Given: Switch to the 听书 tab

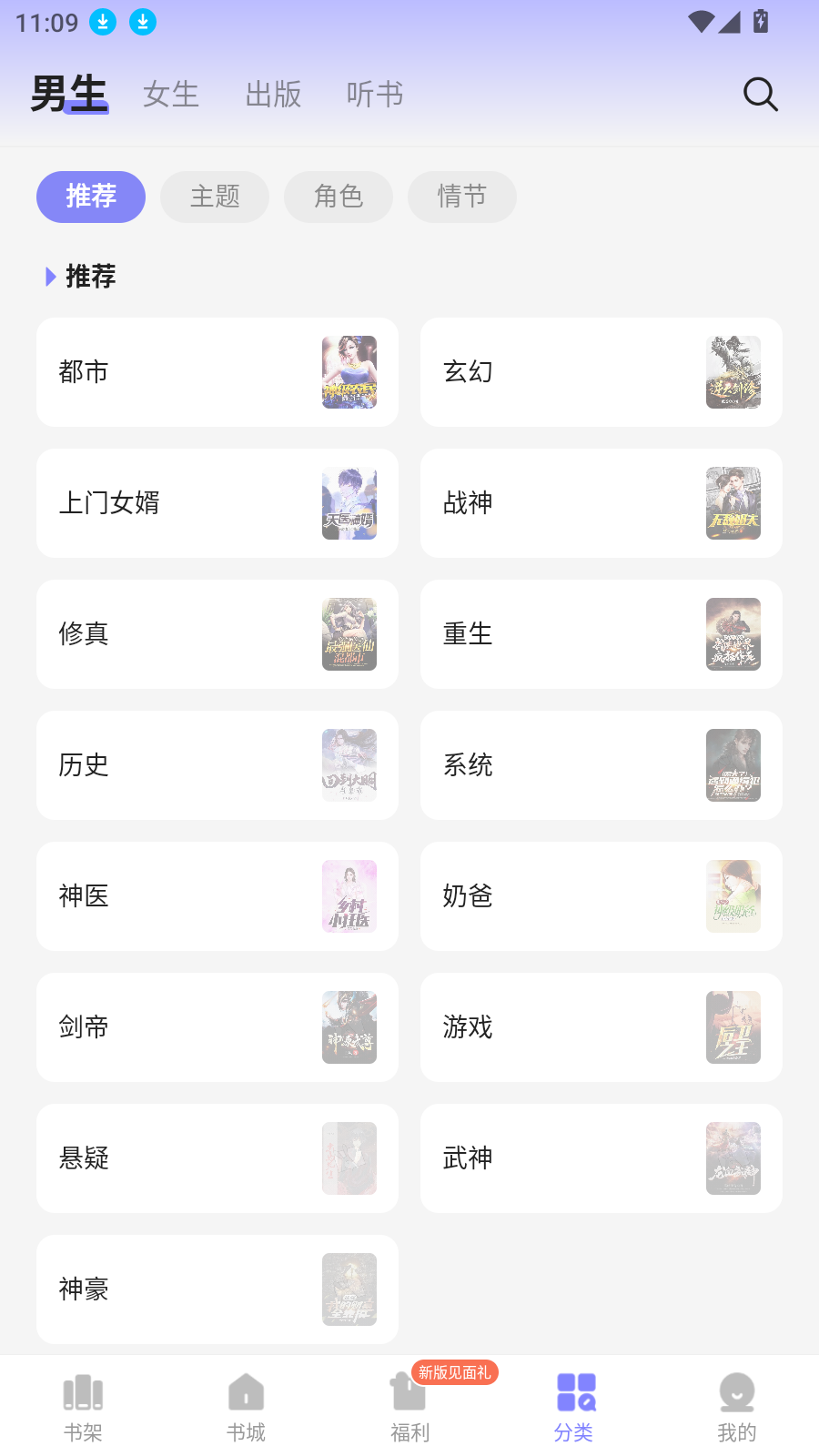Looking at the screenshot, I should coord(374,94).
